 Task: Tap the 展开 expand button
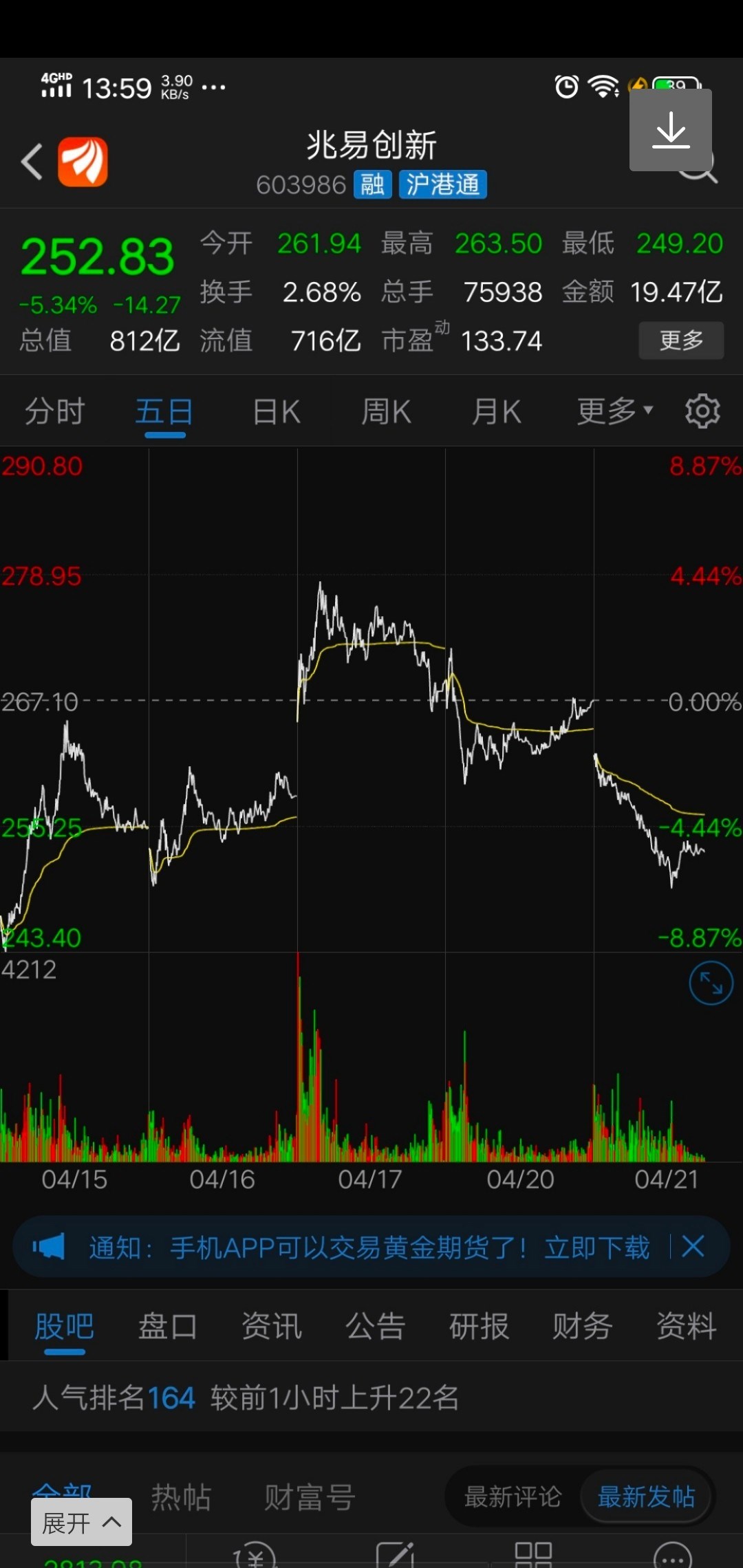[81, 1523]
